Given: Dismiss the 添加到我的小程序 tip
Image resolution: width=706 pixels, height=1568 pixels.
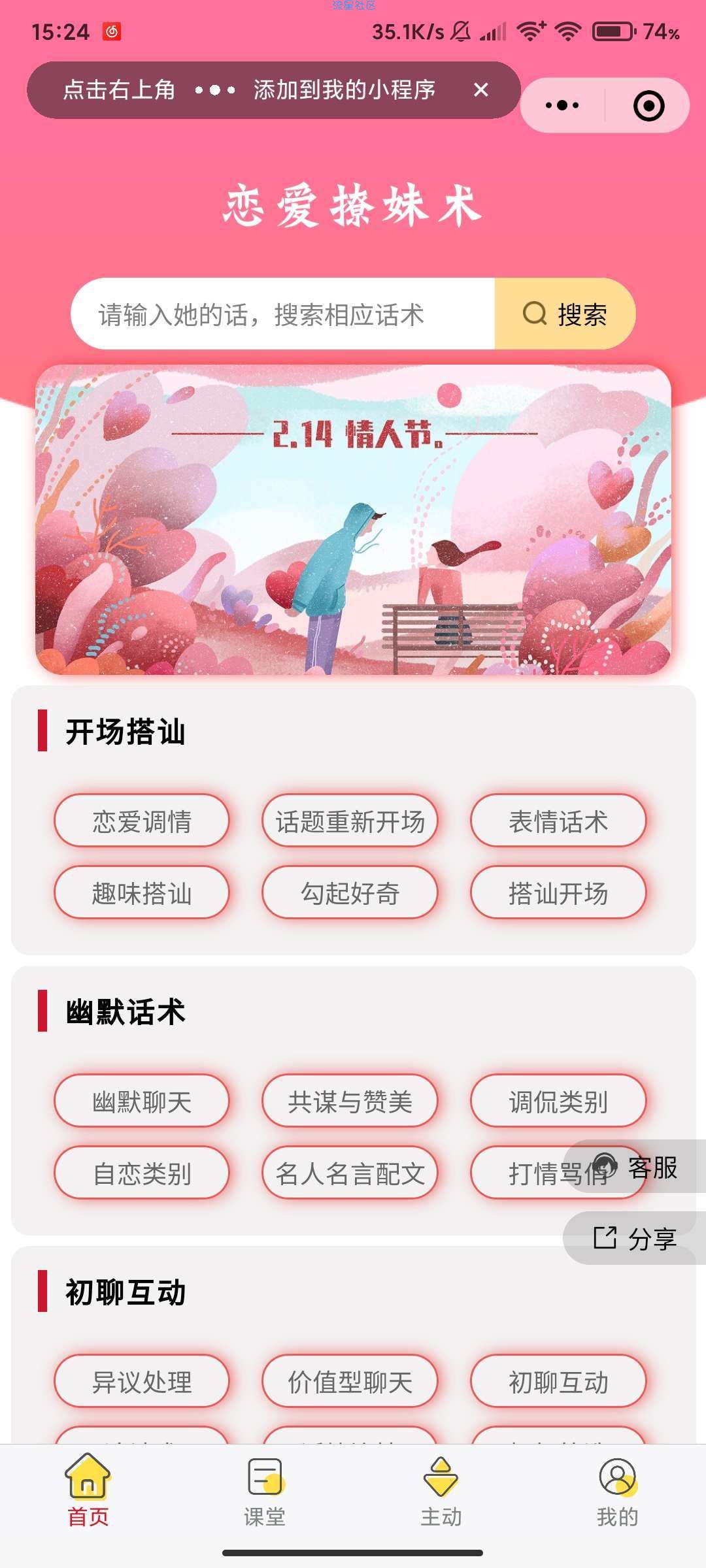Looking at the screenshot, I should [481, 90].
